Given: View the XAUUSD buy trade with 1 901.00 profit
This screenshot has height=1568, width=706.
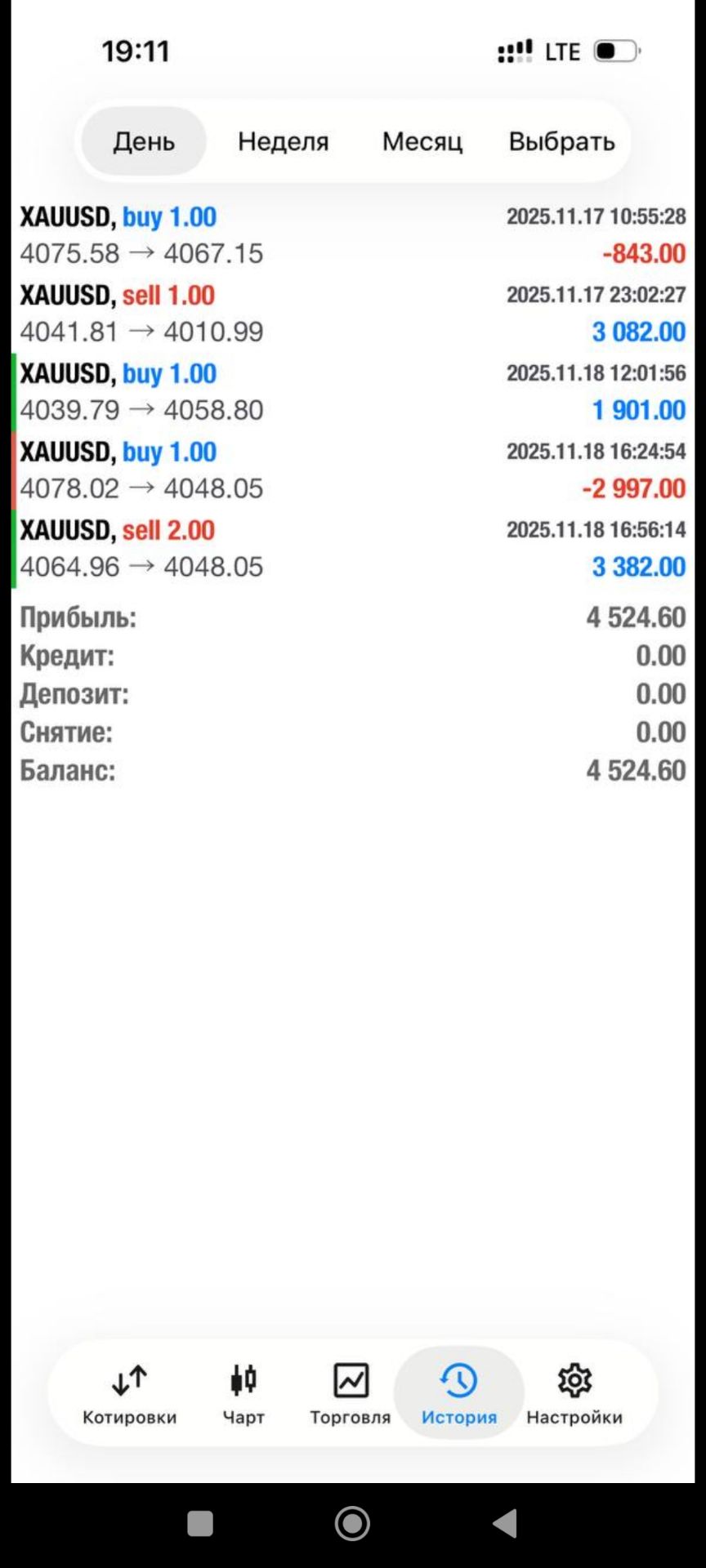Looking at the screenshot, I should 352,392.
